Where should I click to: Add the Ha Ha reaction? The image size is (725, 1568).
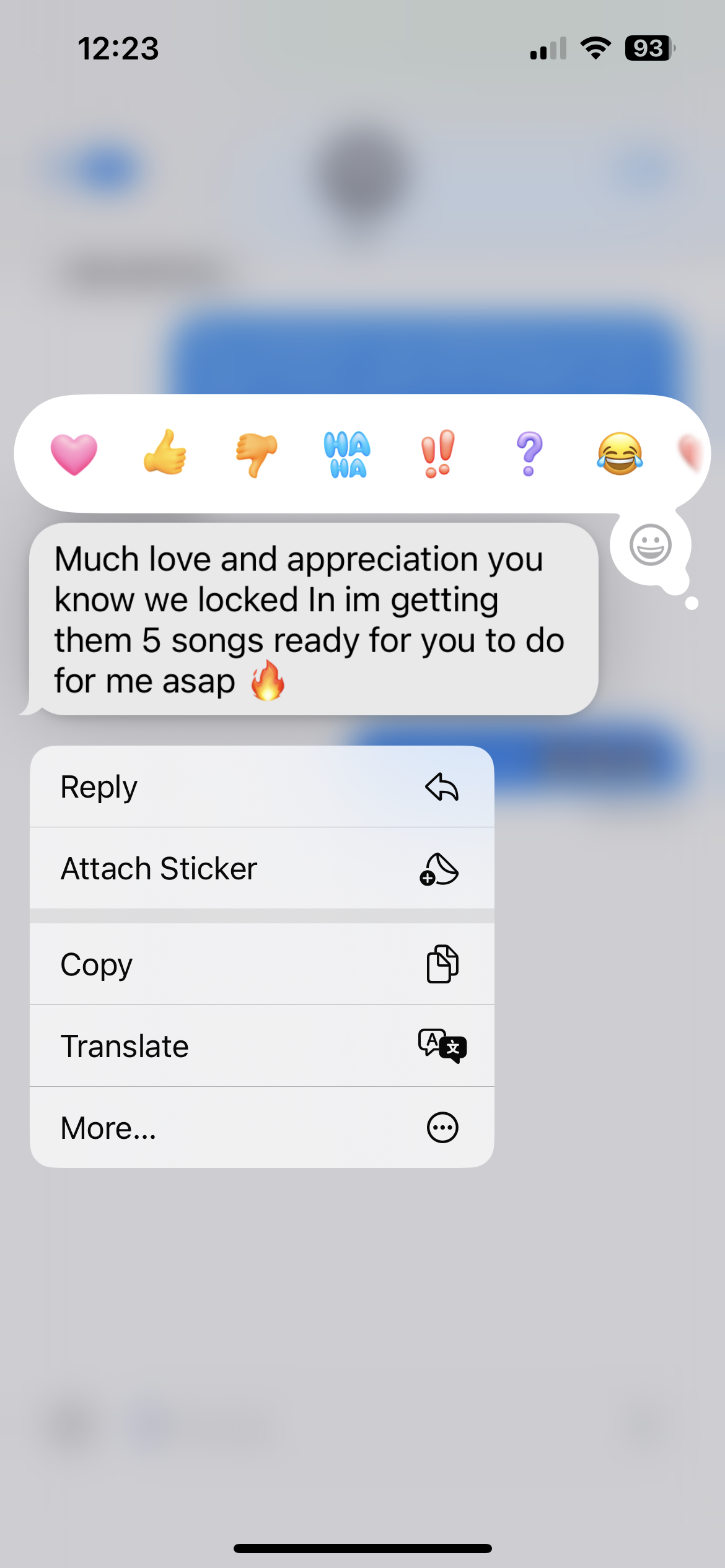347,455
